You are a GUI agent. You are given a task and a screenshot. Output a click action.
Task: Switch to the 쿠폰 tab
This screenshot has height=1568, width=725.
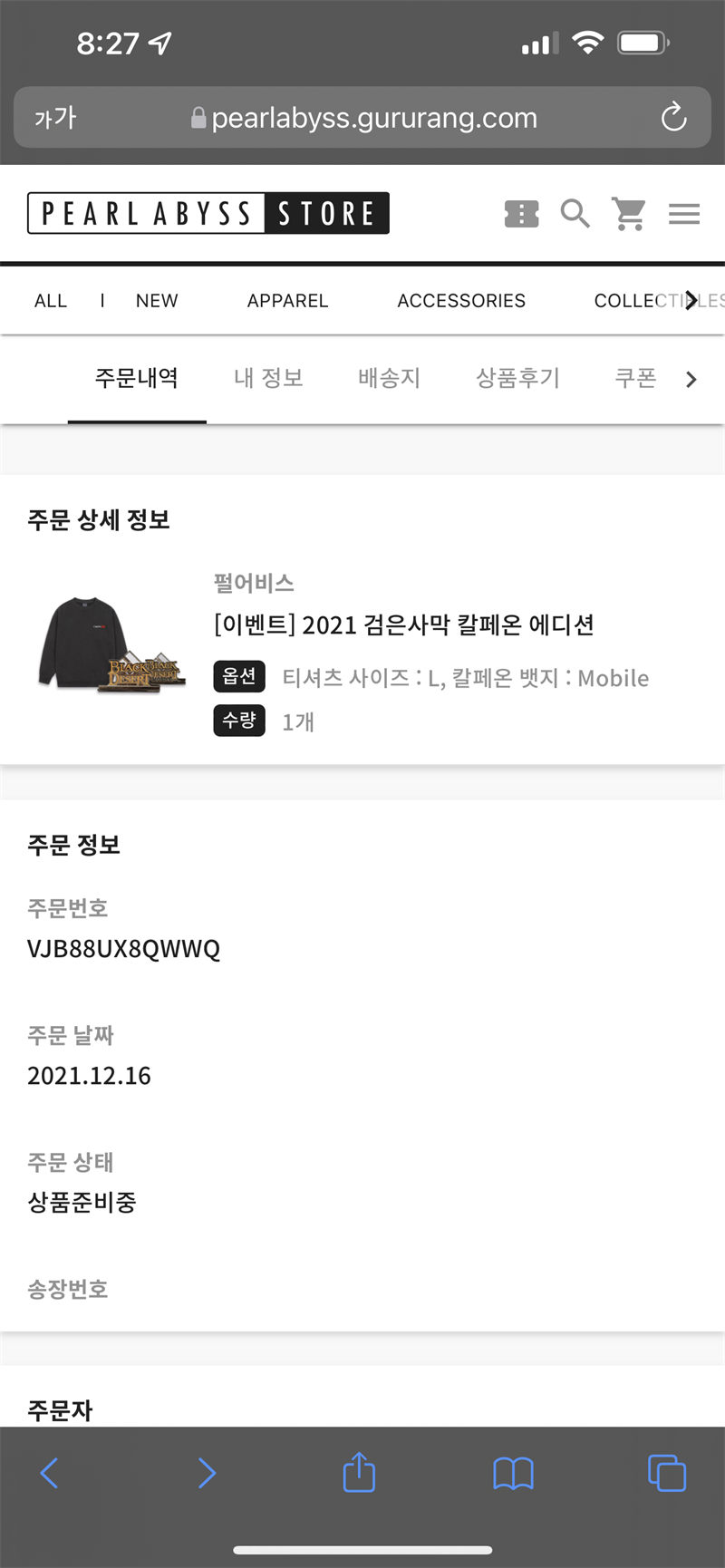pyautogui.click(x=634, y=378)
